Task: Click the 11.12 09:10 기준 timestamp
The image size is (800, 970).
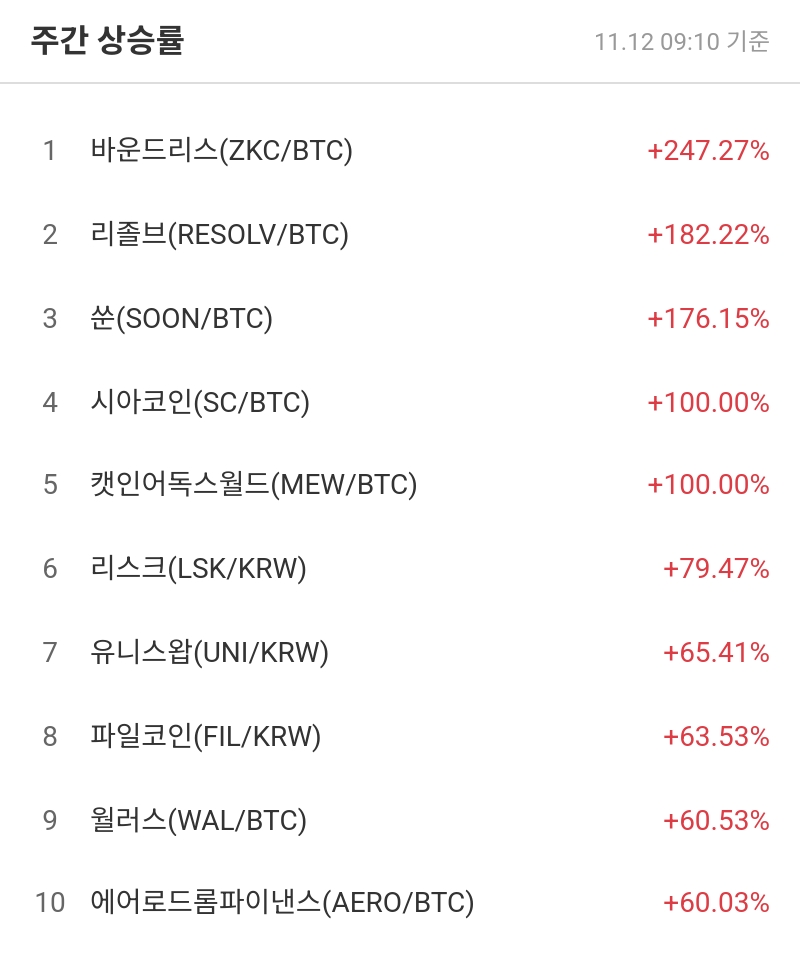Action: [x=681, y=44]
